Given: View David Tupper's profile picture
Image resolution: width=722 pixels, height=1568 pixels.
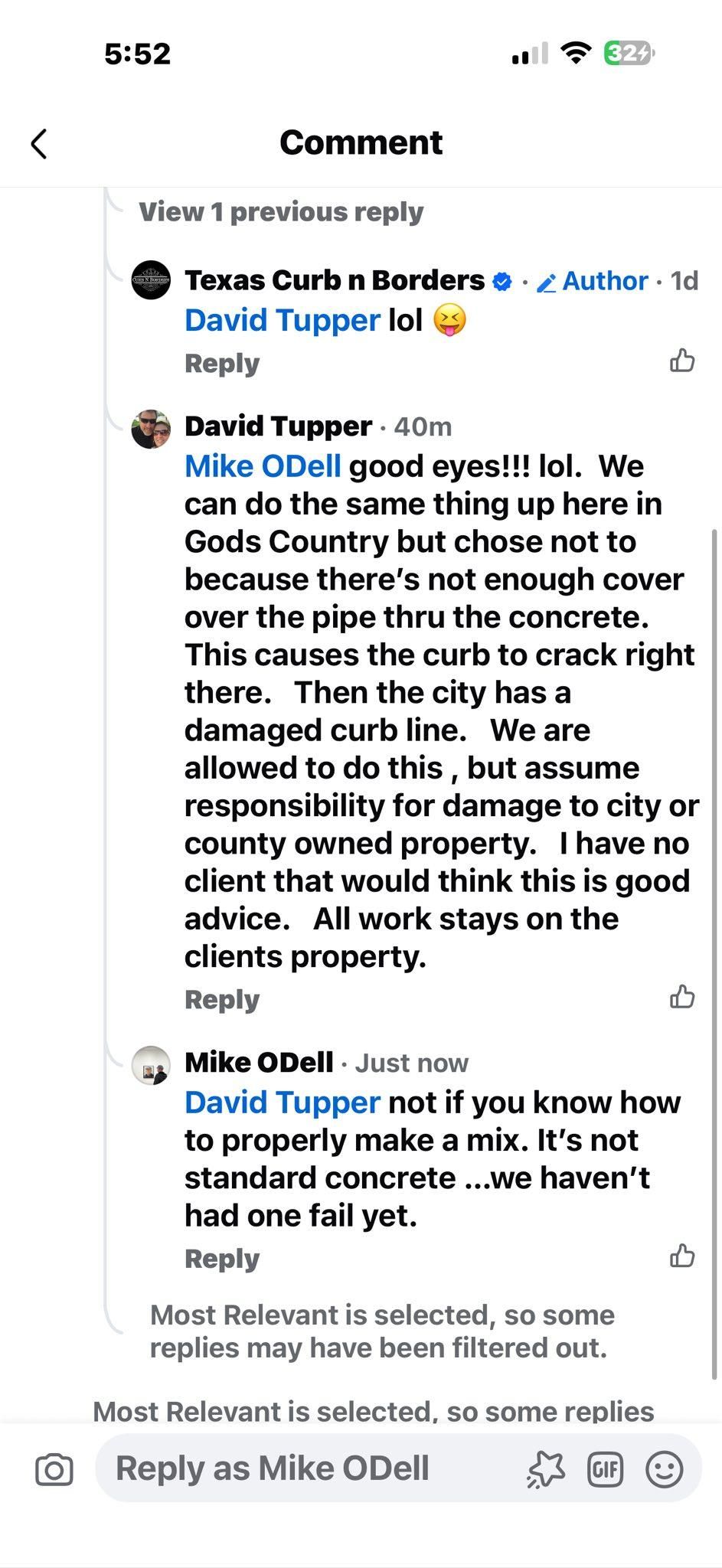Looking at the screenshot, I should pos(151,429).
